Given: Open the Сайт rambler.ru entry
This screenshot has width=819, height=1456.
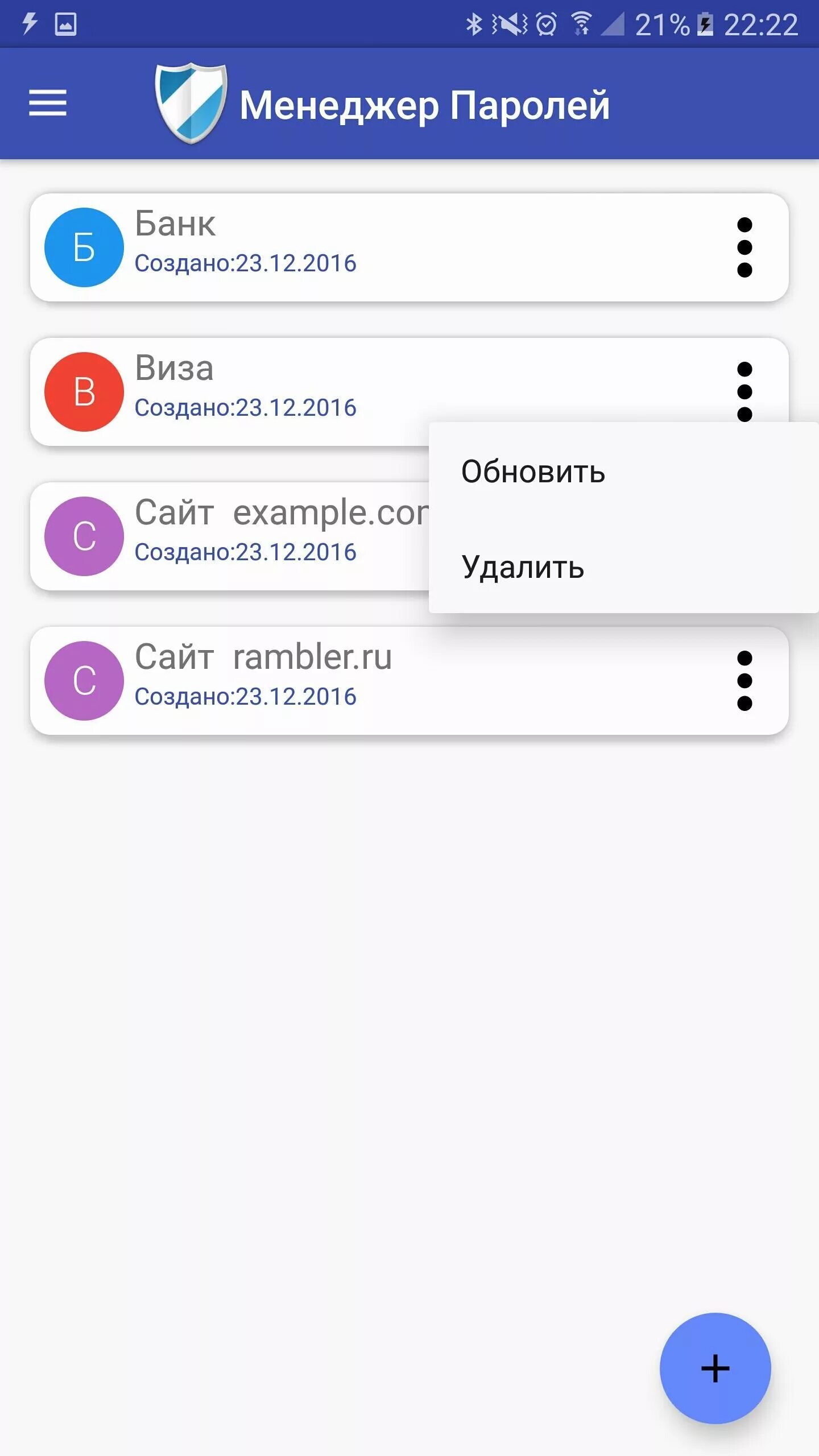Looking at the screenshot, I should coord(409,681).
